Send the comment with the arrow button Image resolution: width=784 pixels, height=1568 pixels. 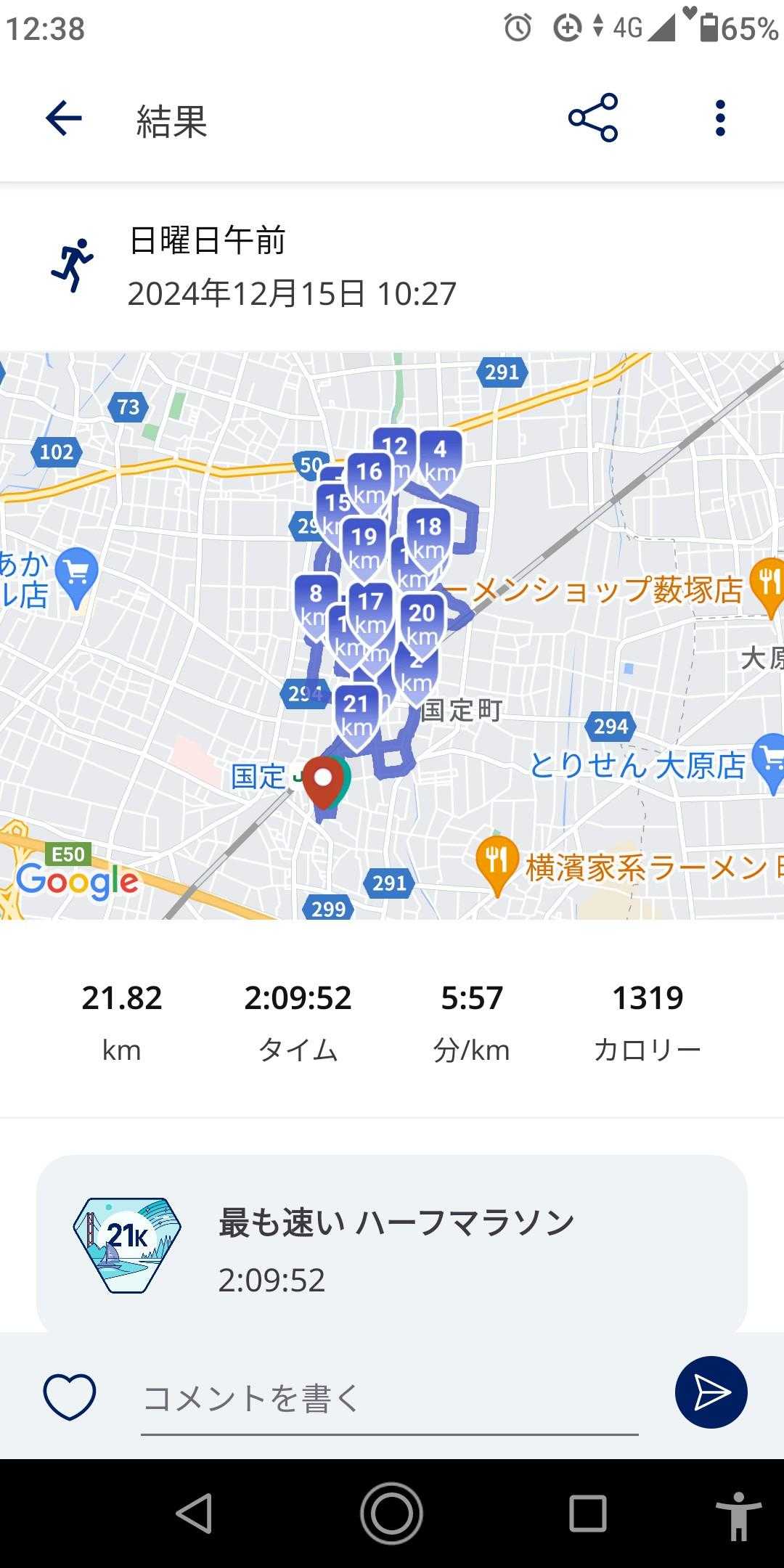711,1392
